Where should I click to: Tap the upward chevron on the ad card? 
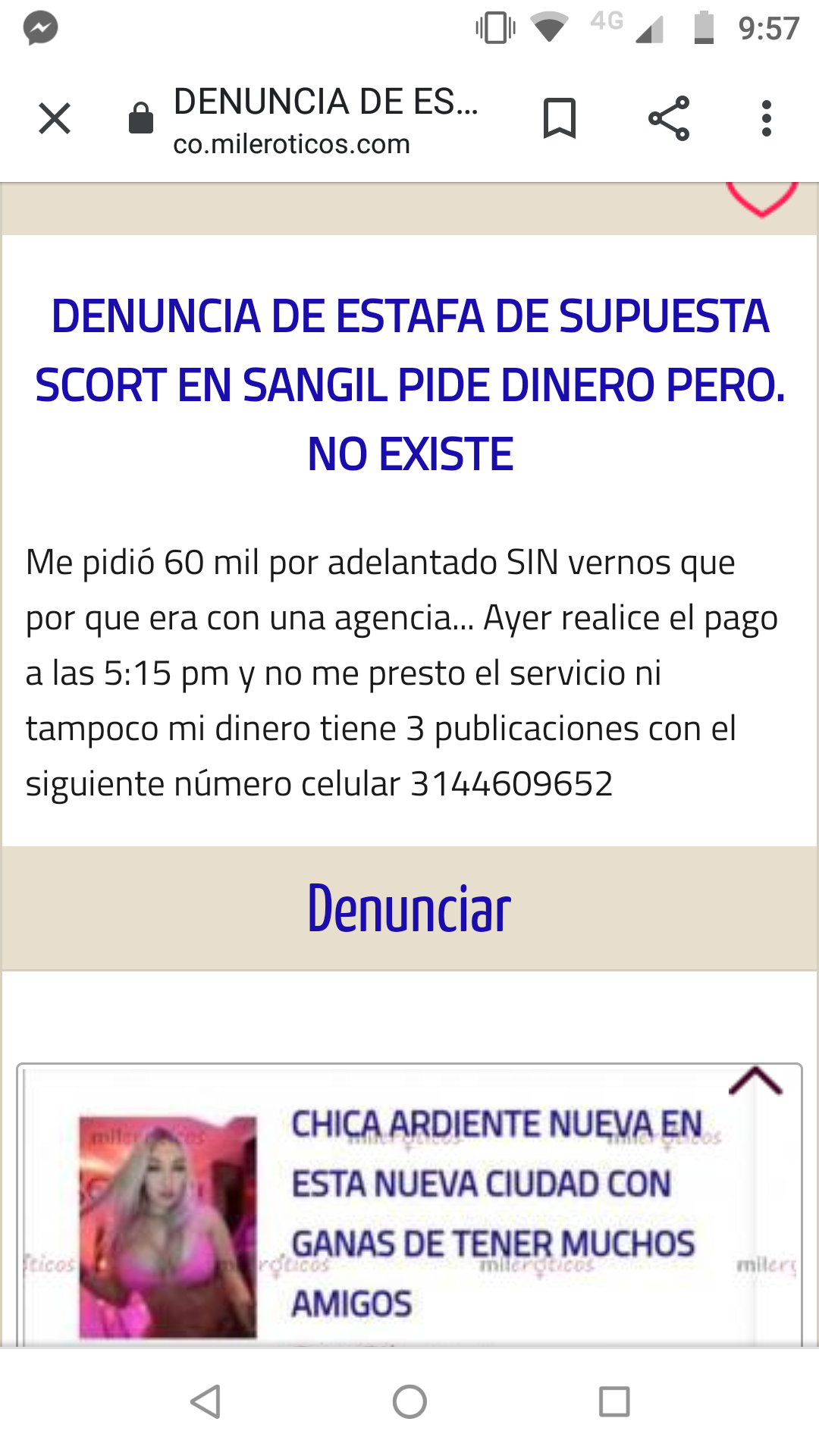click(x=755, y=1081)
